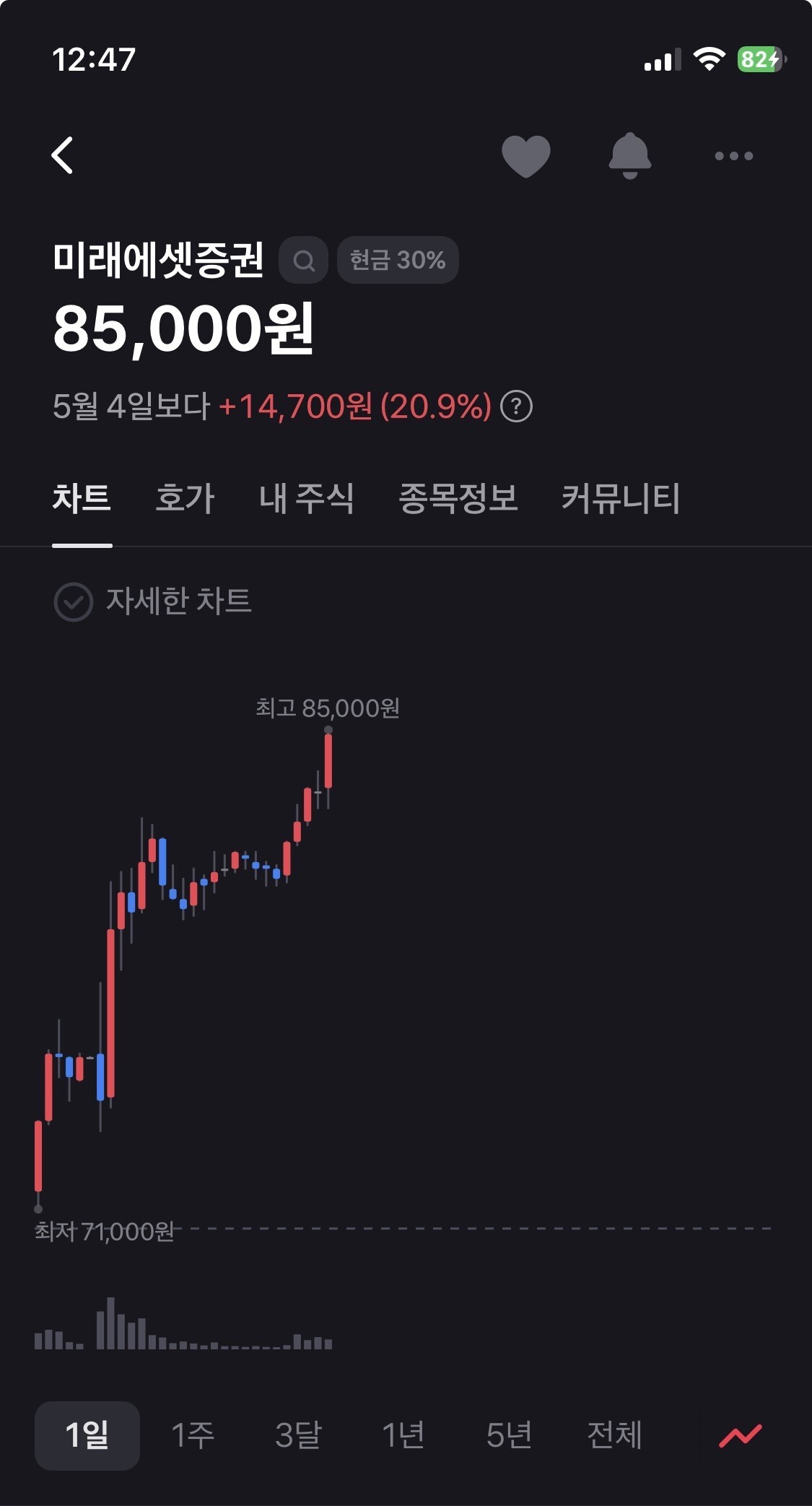Open the 커뮤니티 tab

coord(621,498)
